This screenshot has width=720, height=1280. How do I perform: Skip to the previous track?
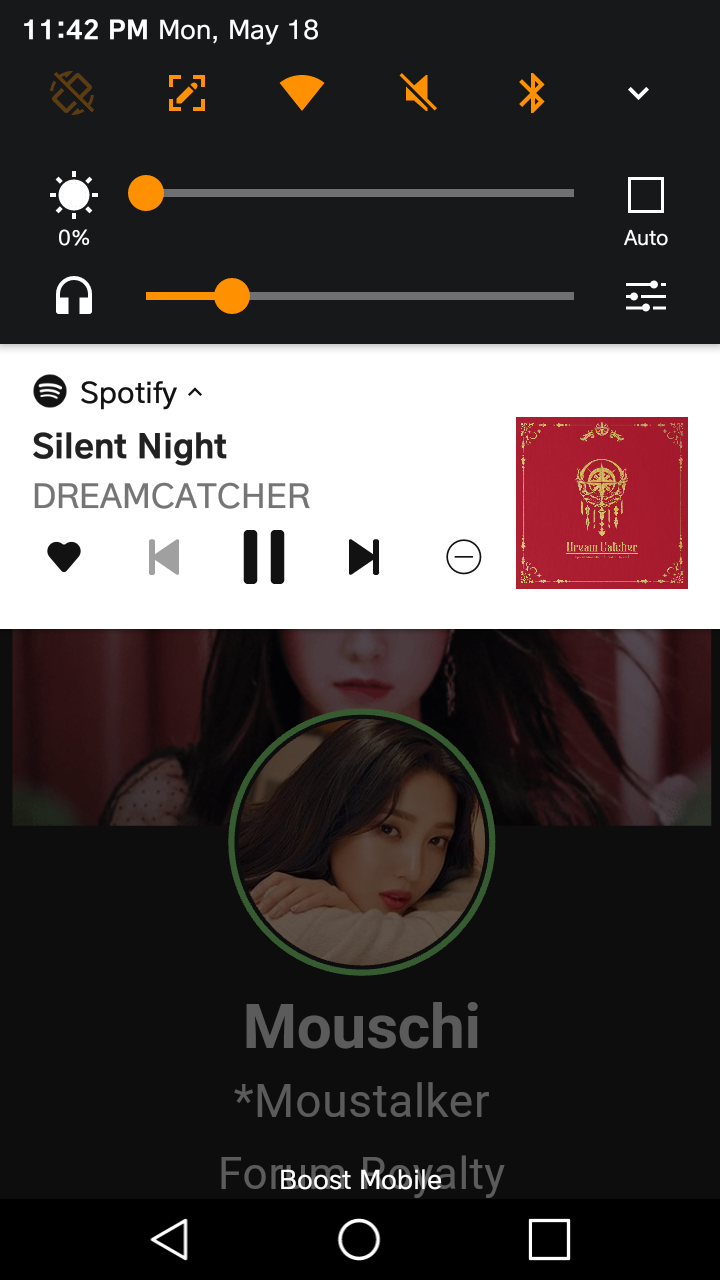[x=164, y=557]
